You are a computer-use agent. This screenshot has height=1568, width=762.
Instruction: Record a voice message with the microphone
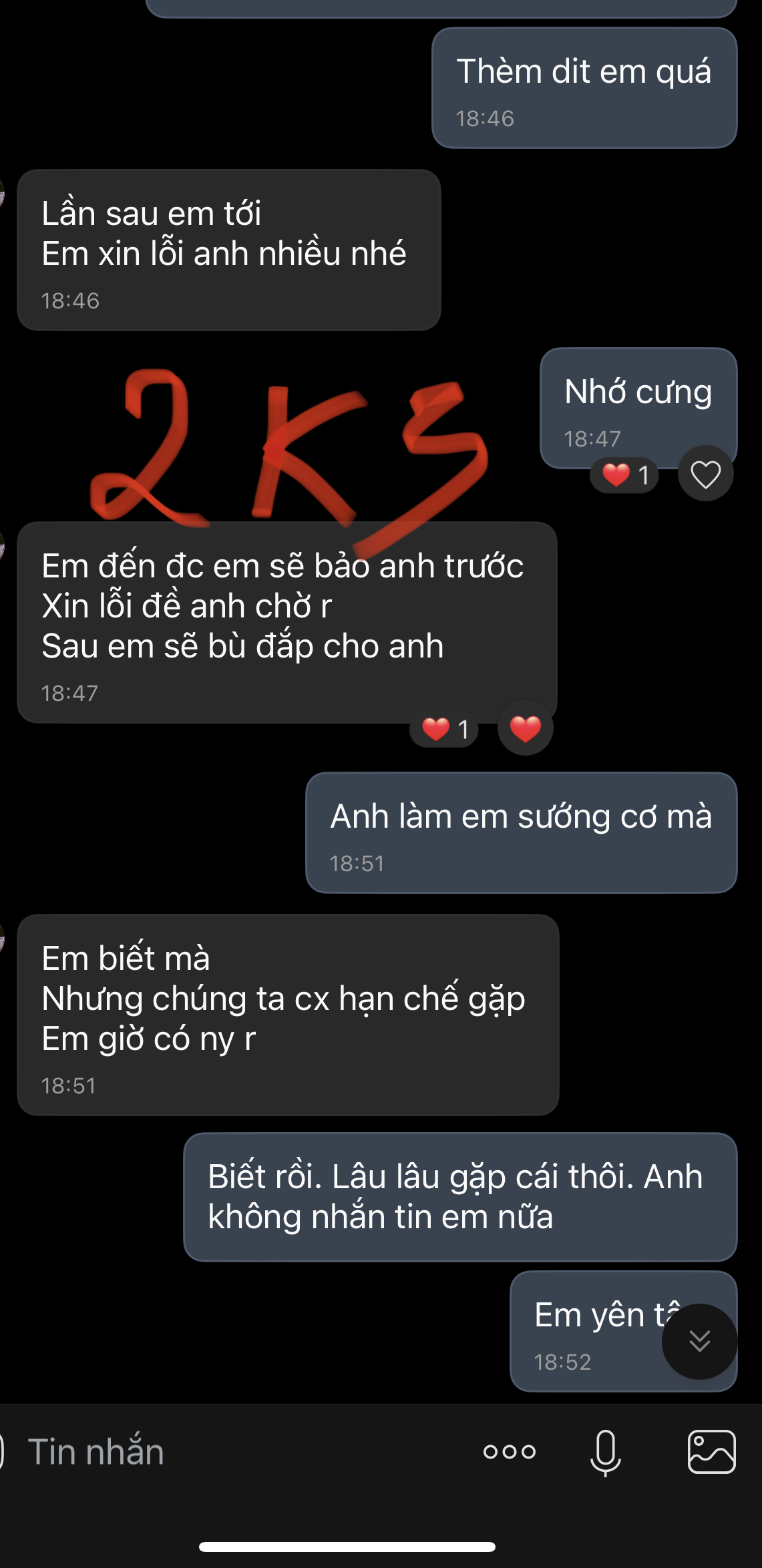click(606, 1452)
